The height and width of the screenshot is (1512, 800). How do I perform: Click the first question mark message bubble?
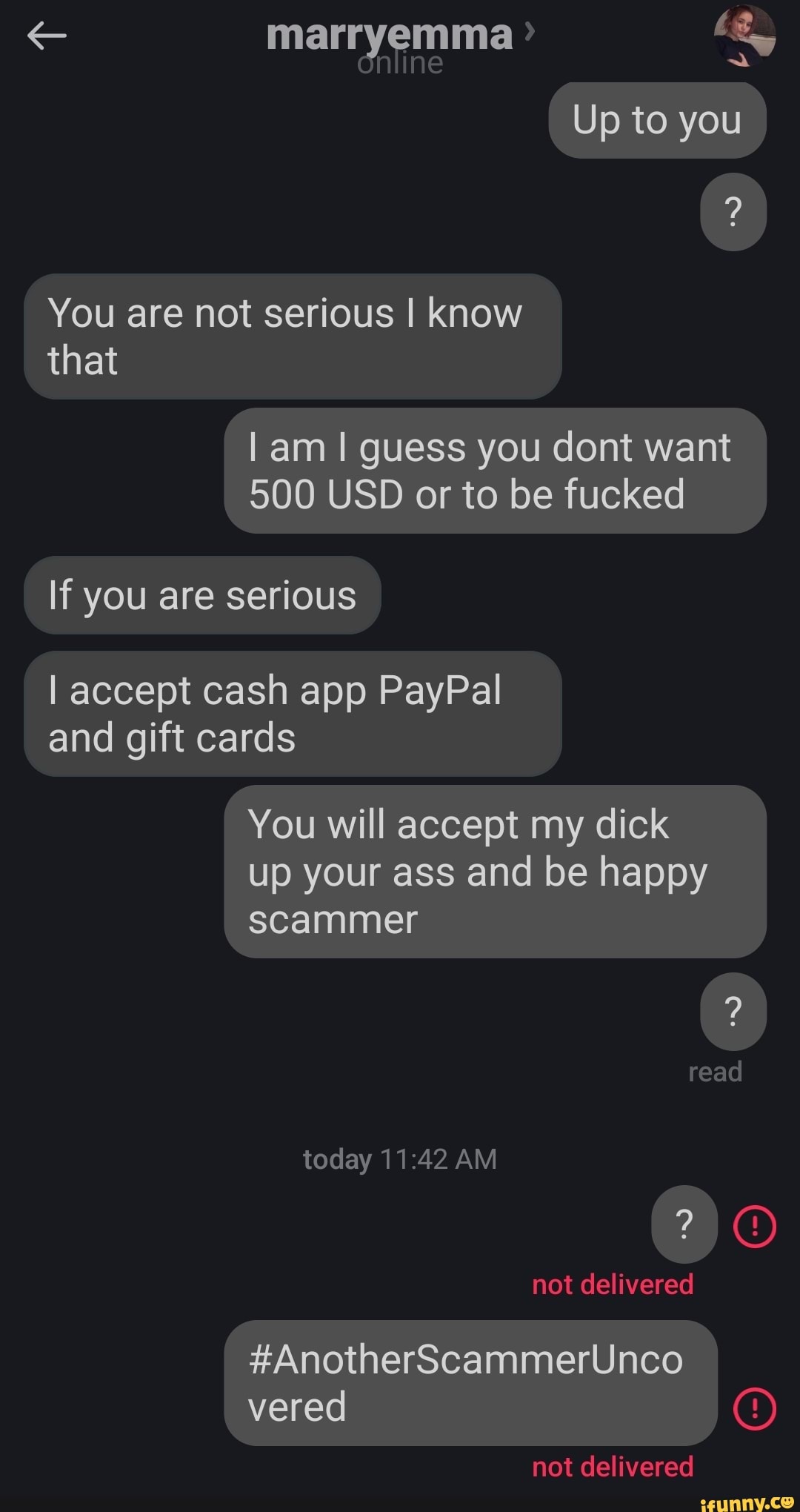click(733, 211)
